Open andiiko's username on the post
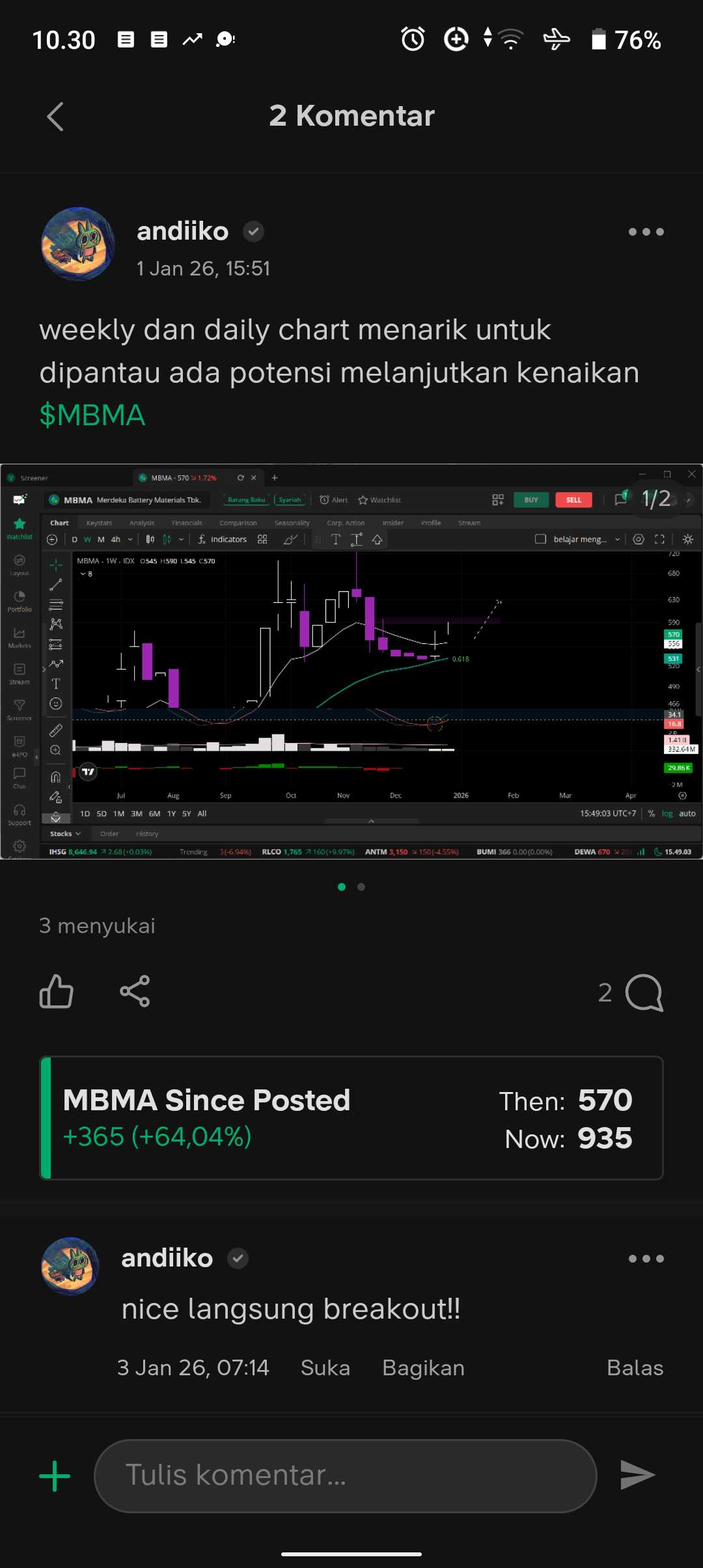 183,231
